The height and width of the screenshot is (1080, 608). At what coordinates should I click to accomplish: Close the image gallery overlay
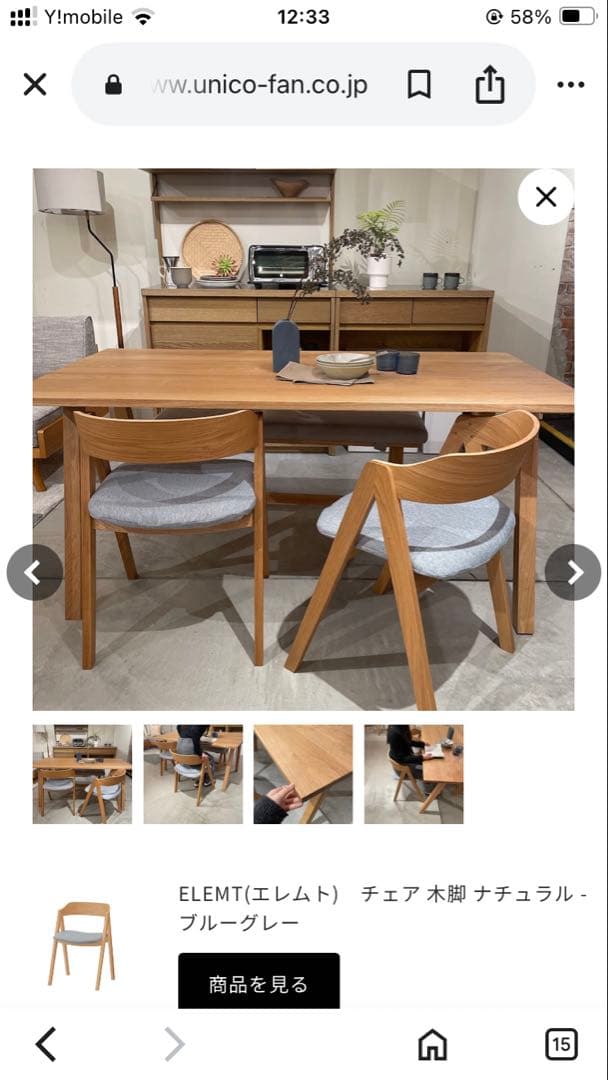click(x=545, y=197)
